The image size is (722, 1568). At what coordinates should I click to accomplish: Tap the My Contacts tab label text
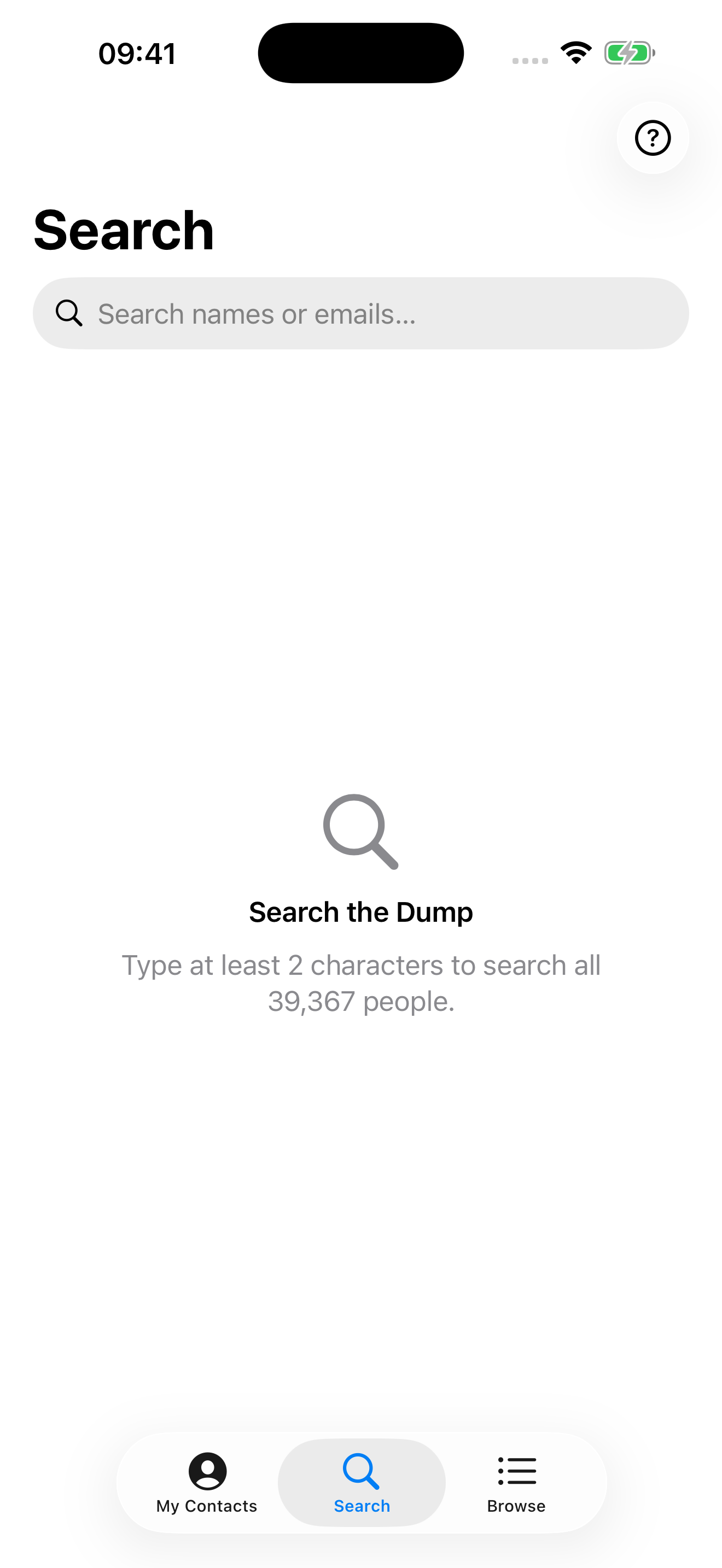pyautogui.click(x=207, y=1505)
